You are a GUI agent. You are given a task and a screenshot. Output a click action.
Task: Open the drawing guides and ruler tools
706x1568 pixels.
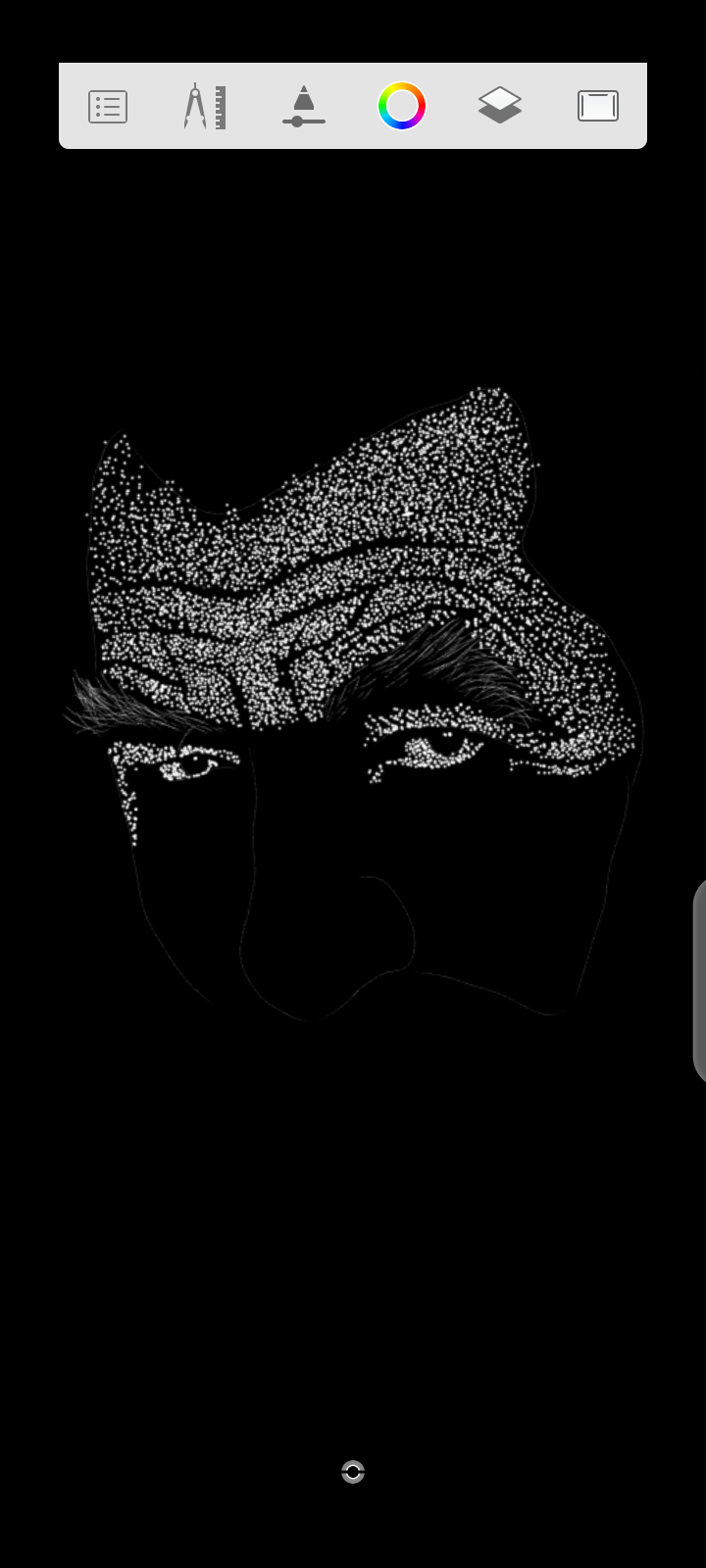pos(205,106)
